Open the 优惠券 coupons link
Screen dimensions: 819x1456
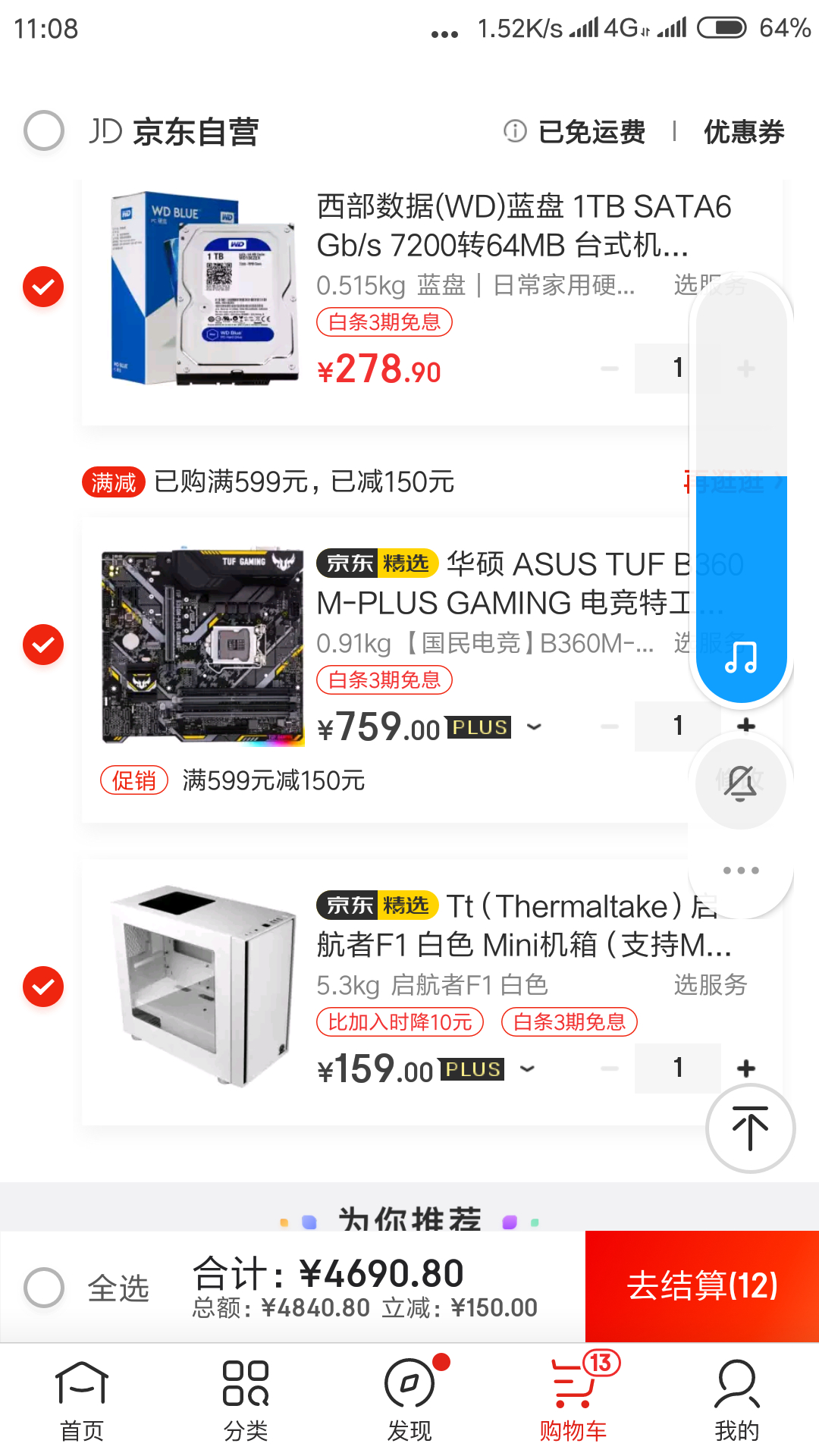click(x=743, y=132)
